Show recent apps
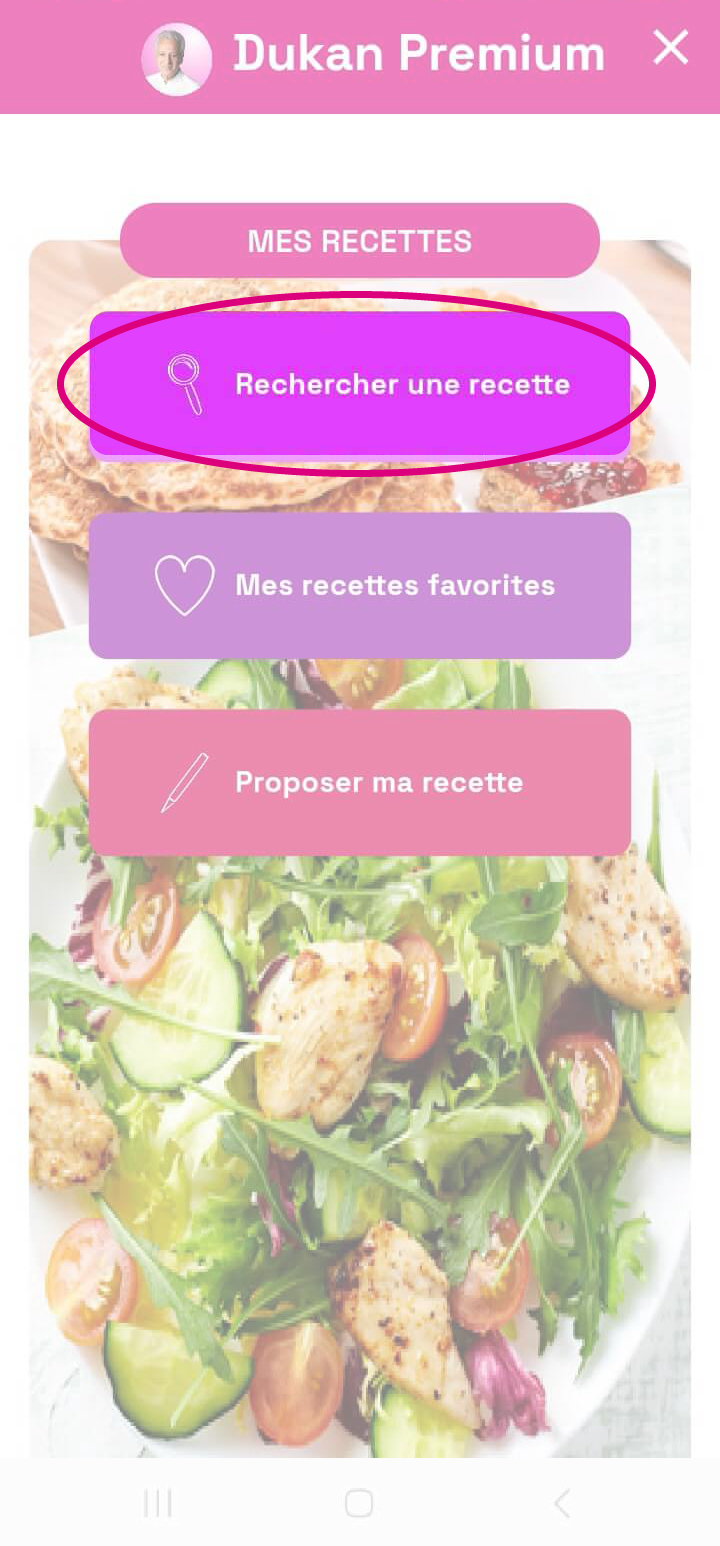This screenshot has width=720, height=1546. (x=158, y=1503)
